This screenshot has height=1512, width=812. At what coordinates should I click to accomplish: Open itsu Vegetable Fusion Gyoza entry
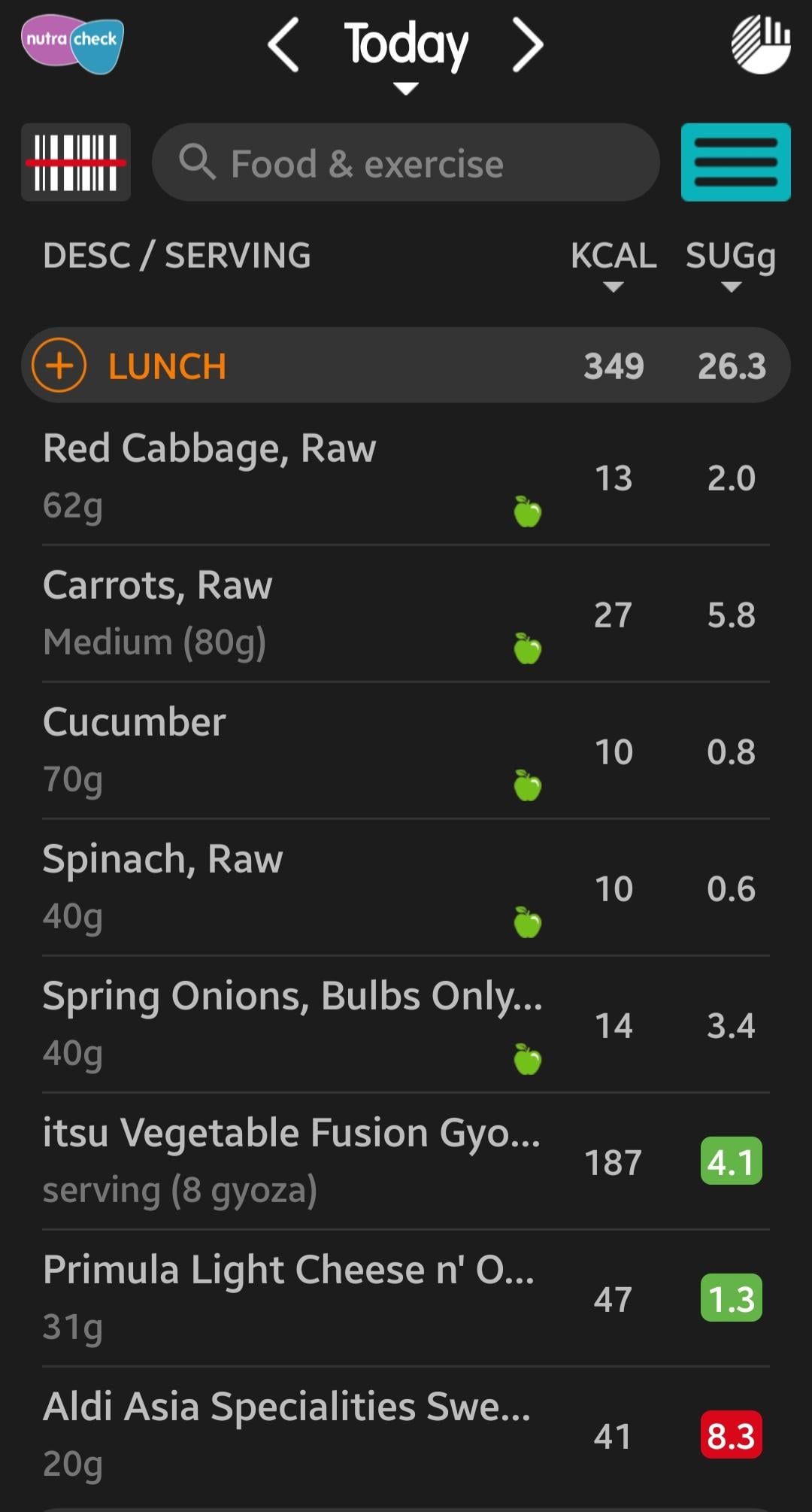point(406,1161)
